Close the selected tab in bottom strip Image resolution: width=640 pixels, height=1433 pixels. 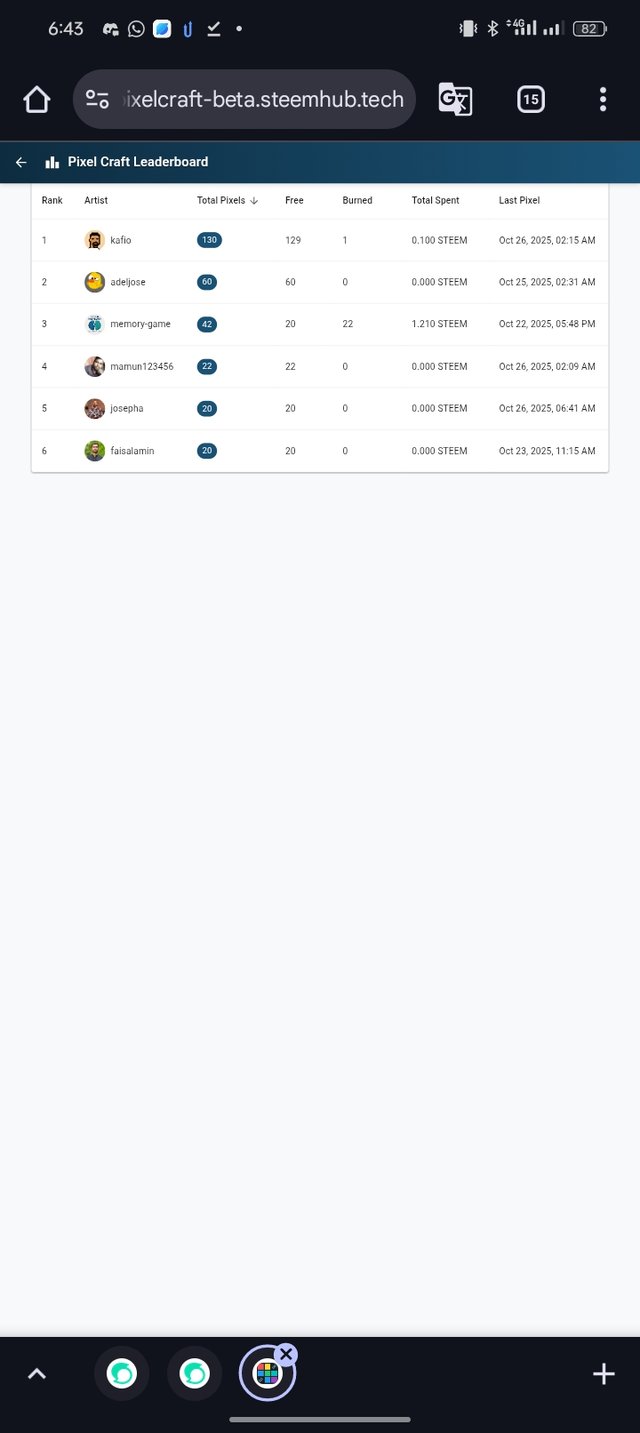(x=286, y=1355)
